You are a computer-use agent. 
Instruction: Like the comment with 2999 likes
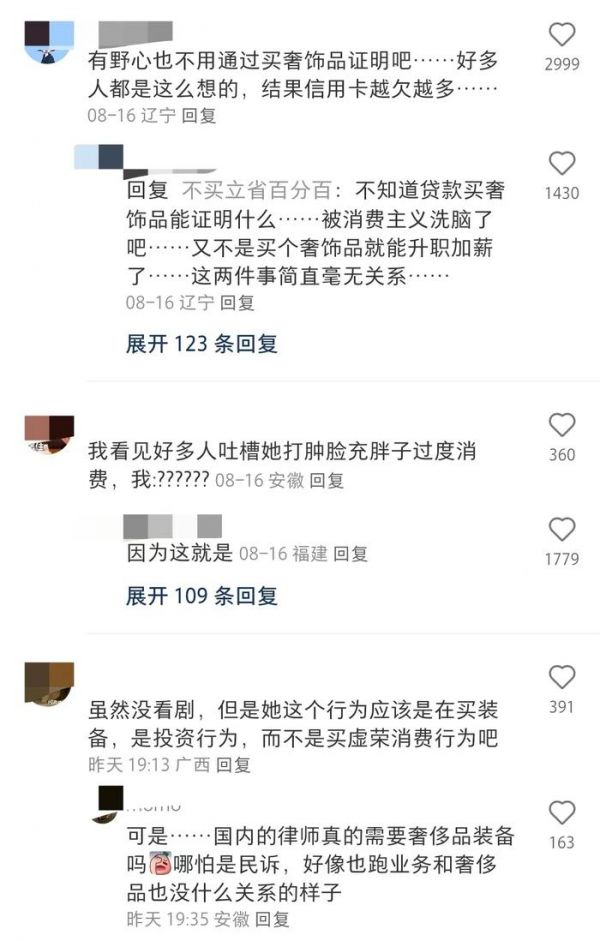coord(562,36)
